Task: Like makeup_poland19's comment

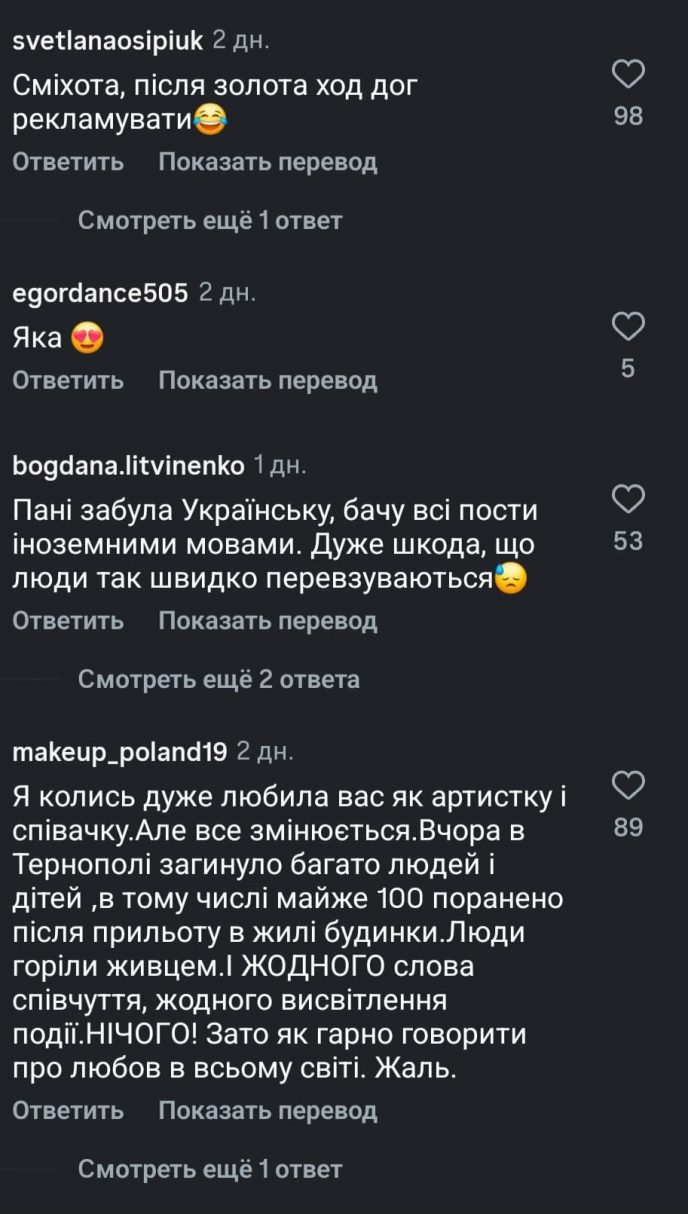Action: click(x=628, y=785)
